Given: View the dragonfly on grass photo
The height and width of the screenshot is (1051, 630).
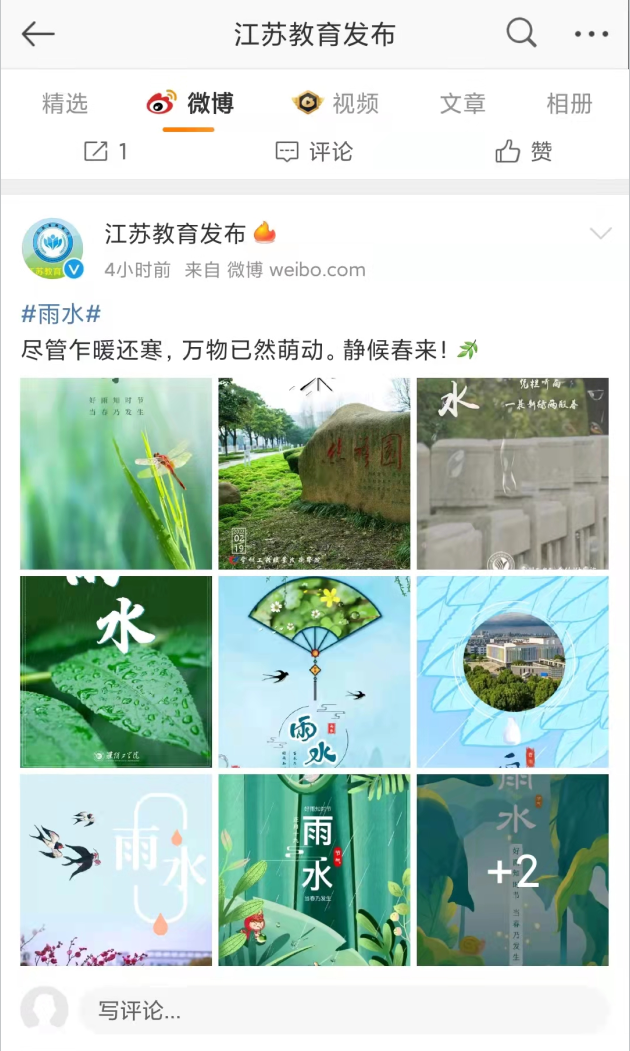Looking at the screenshot, I should coord(116,473).
